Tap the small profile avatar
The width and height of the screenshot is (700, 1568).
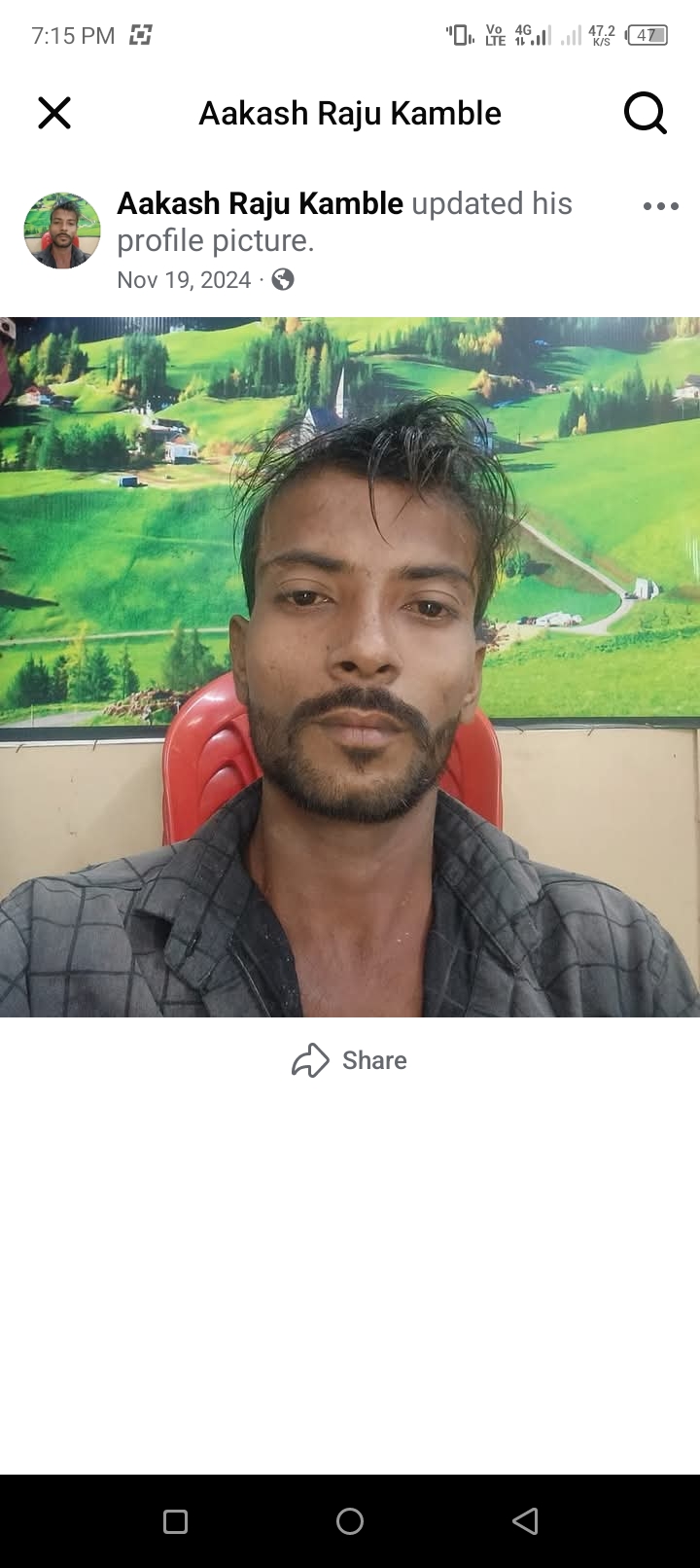pos(62,231)
